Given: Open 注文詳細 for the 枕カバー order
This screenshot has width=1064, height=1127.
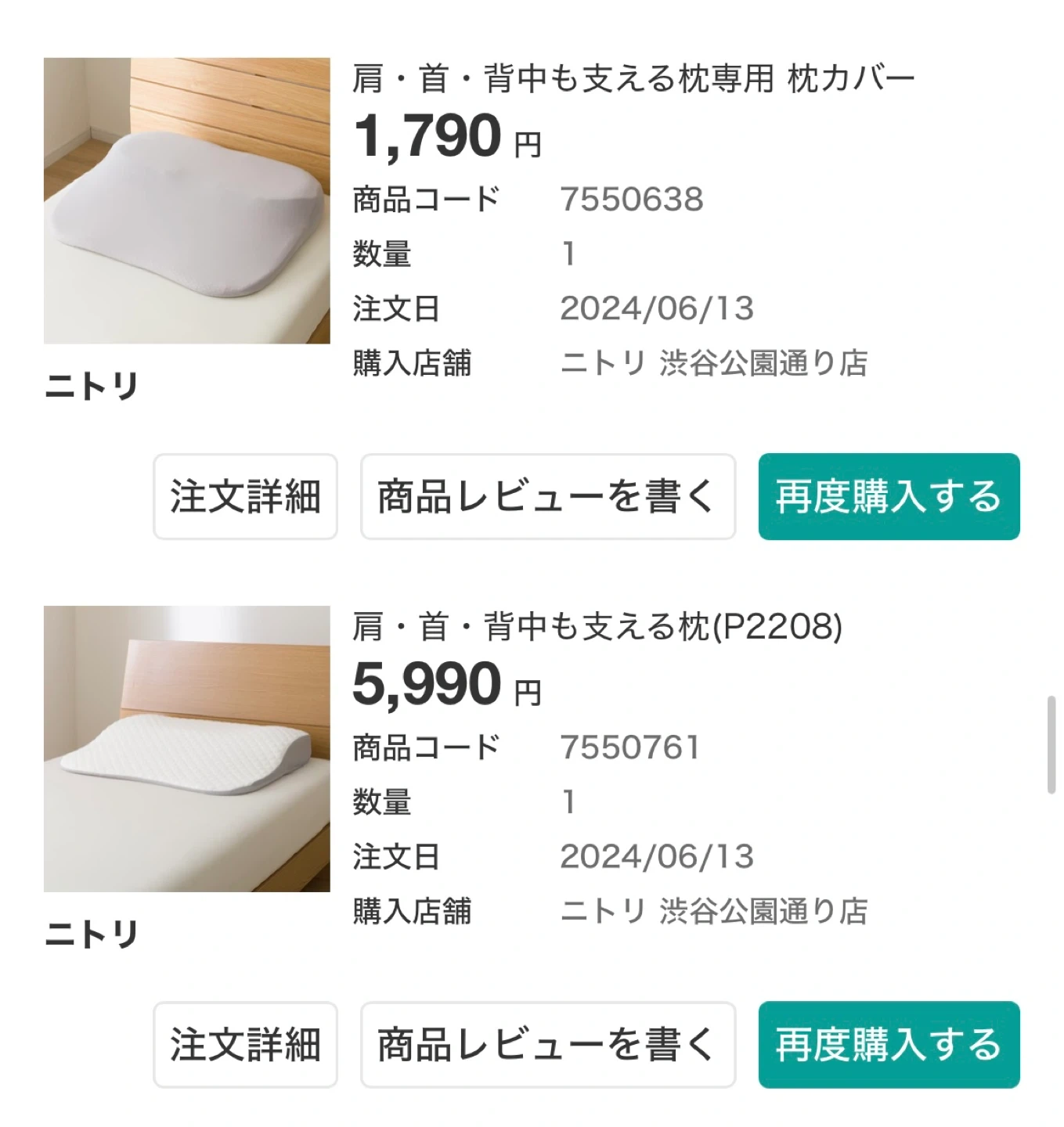Looking at the screenshot, I should 245,497.
